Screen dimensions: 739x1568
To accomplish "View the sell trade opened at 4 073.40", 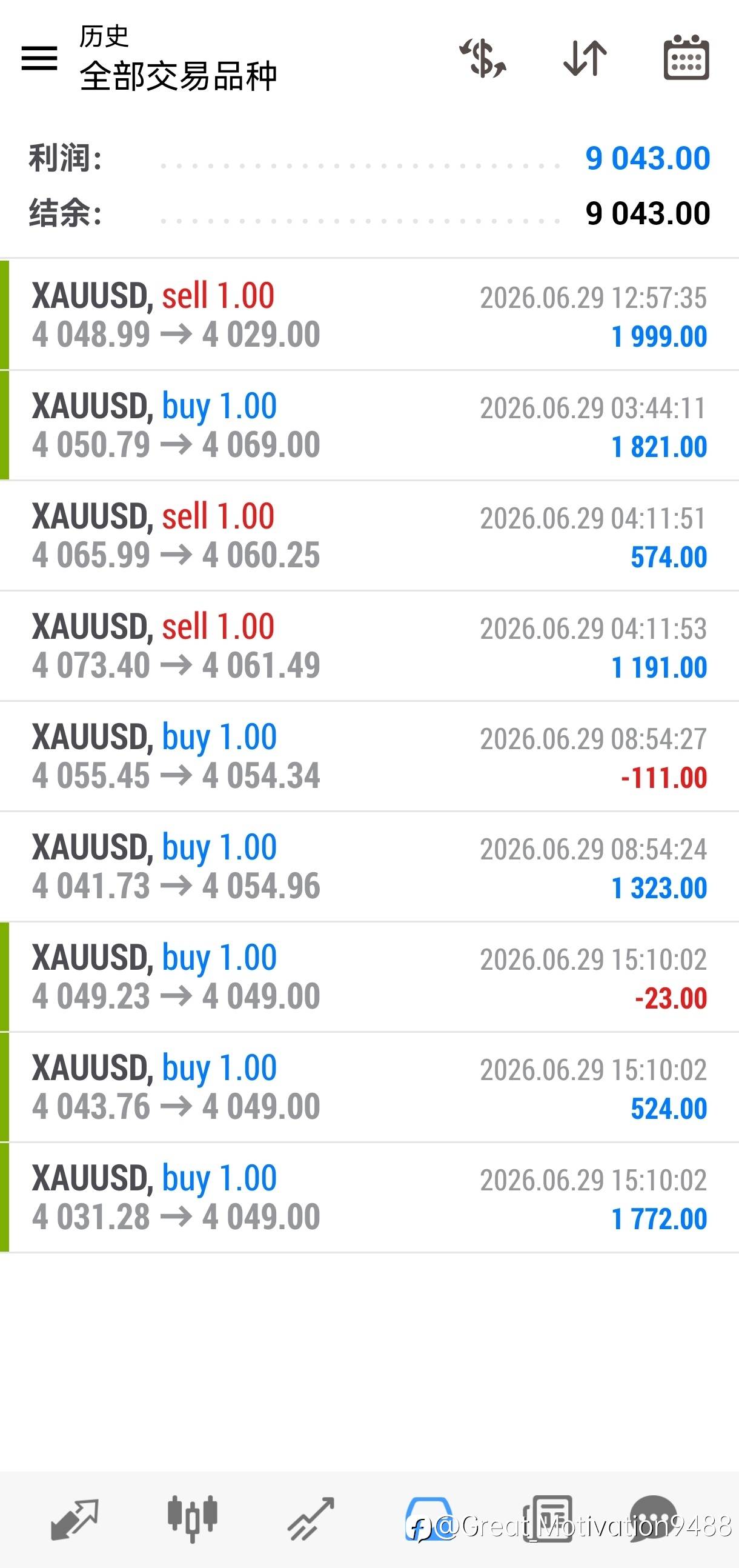I will click(x=369, y=646).
